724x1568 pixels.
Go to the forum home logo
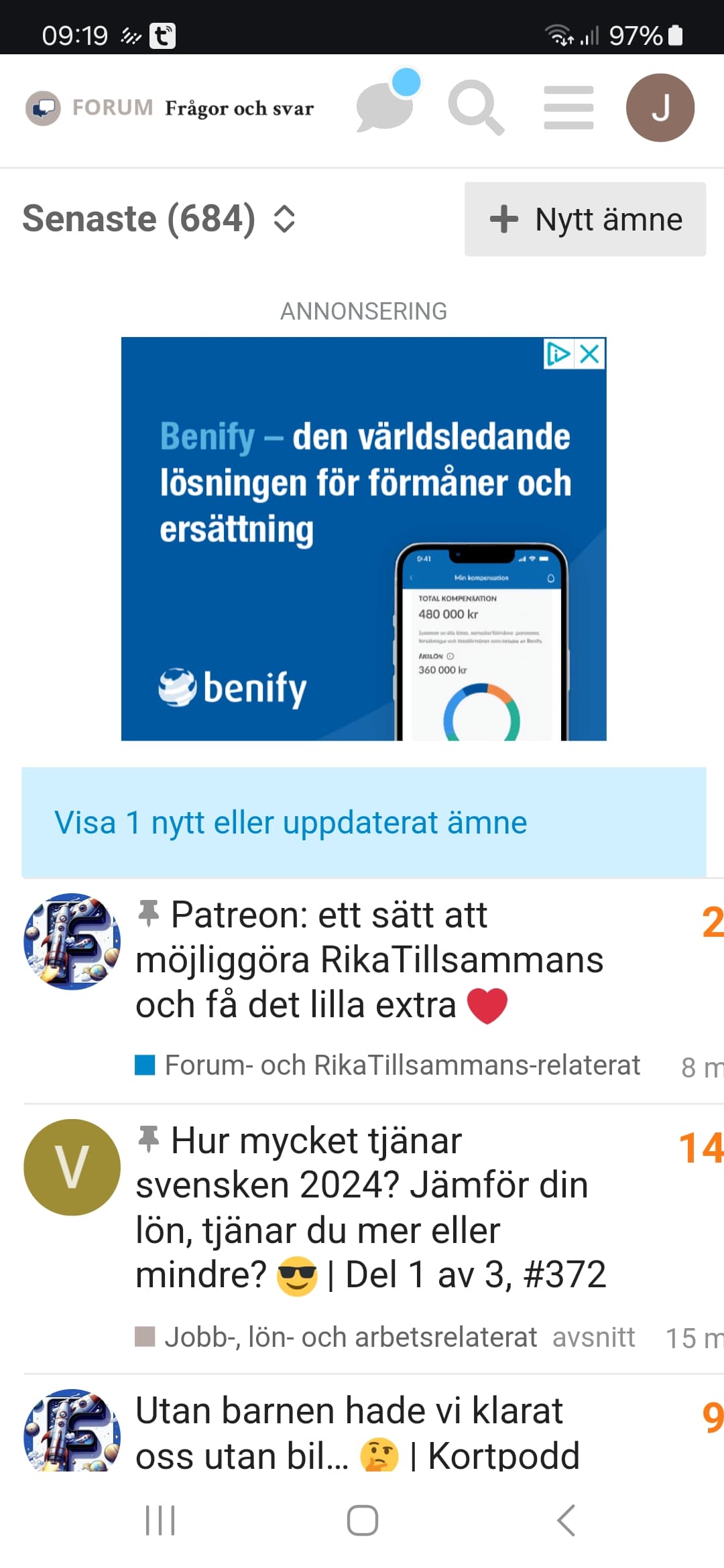tap(44, 108)
